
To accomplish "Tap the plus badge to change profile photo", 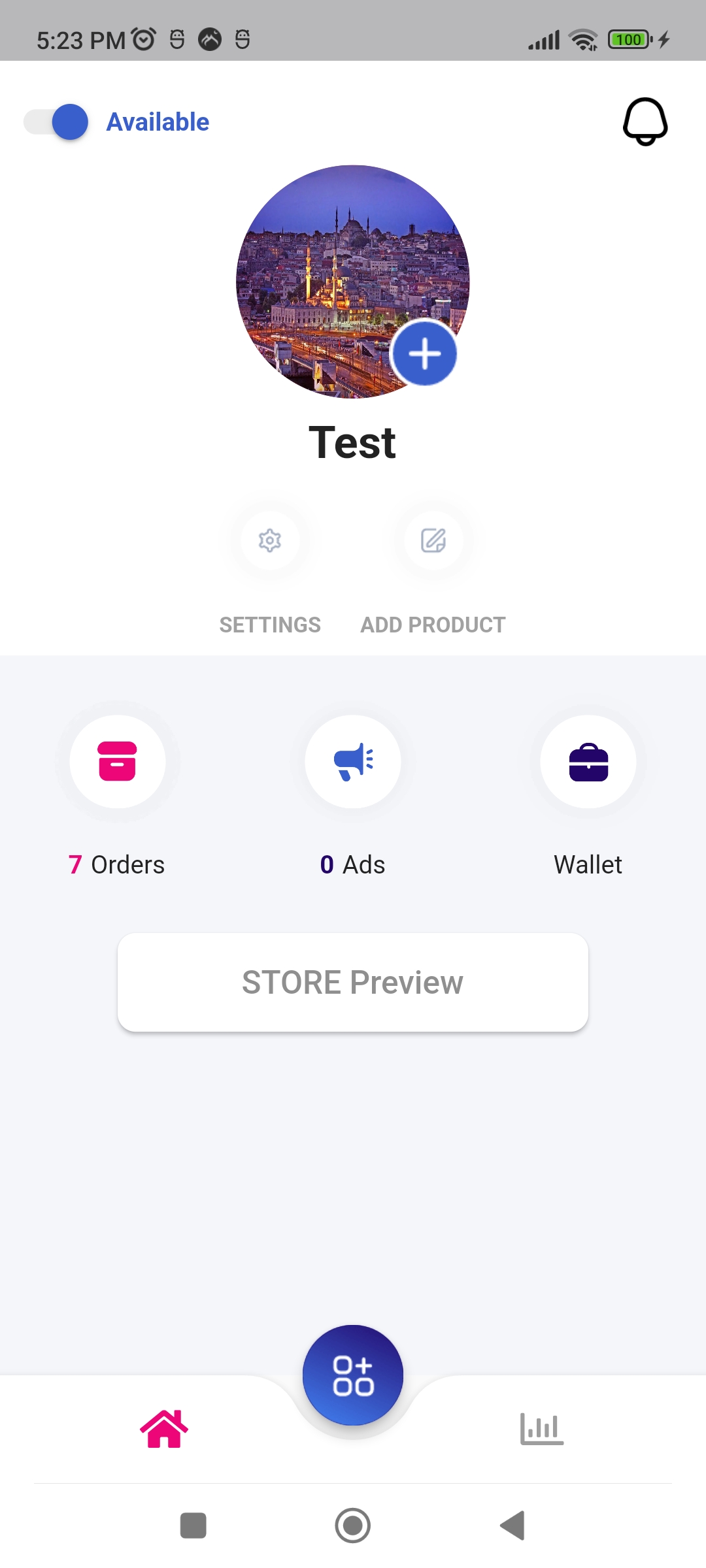I will pos(424,353).
